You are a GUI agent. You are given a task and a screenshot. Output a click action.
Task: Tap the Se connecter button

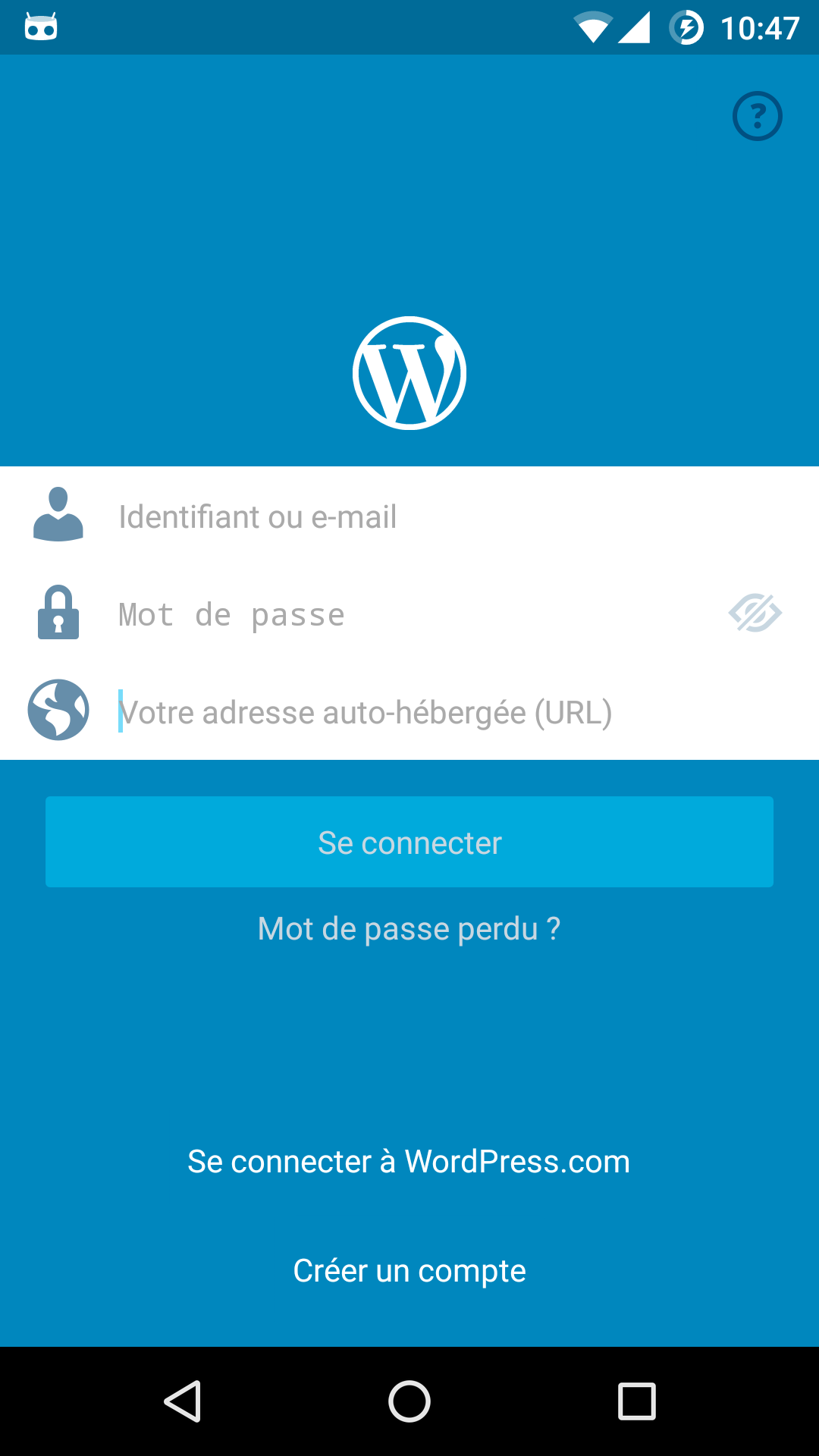pos(409,842)
